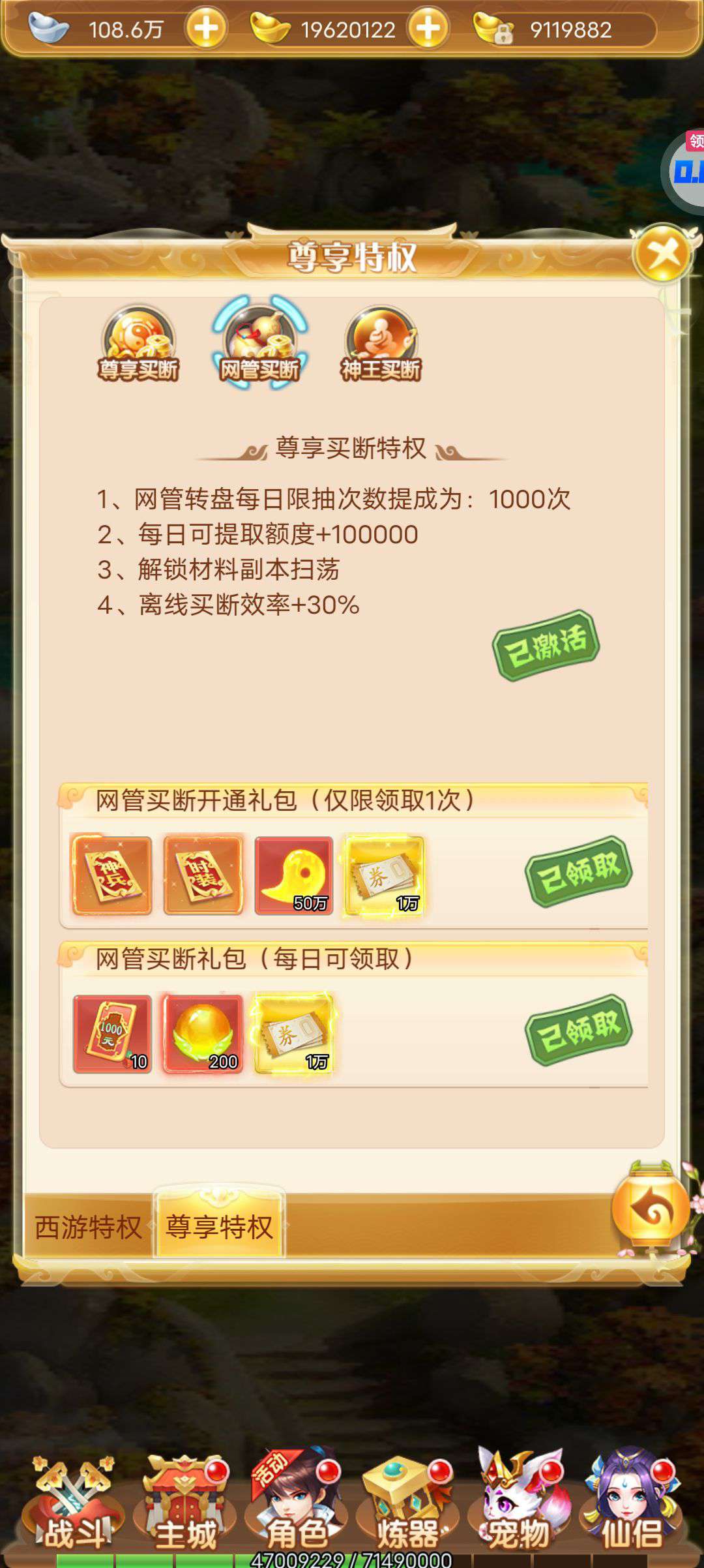Tap 已领取 for the daily 礼包
704x1568 pixels.
[x=579, y=1030]
